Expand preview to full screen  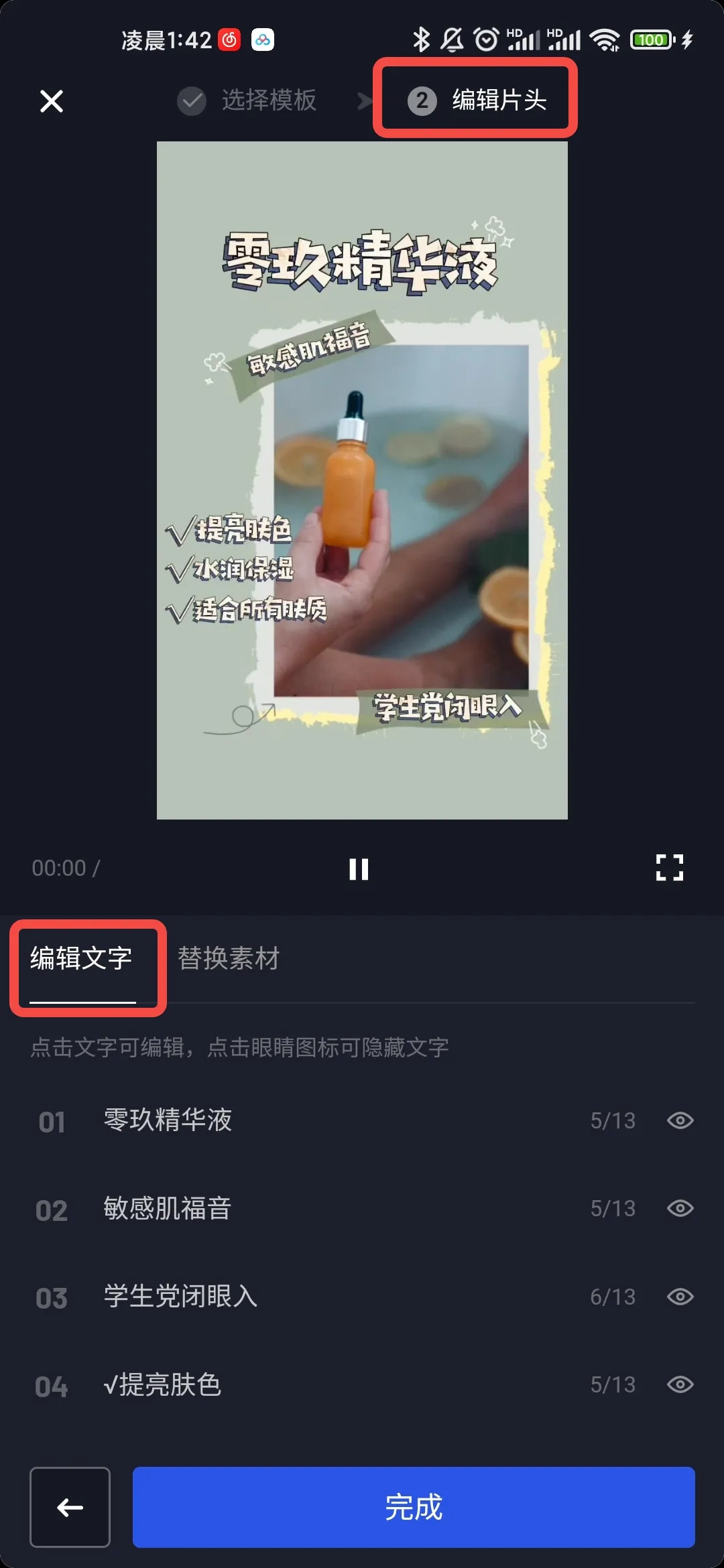click(669, 868)
